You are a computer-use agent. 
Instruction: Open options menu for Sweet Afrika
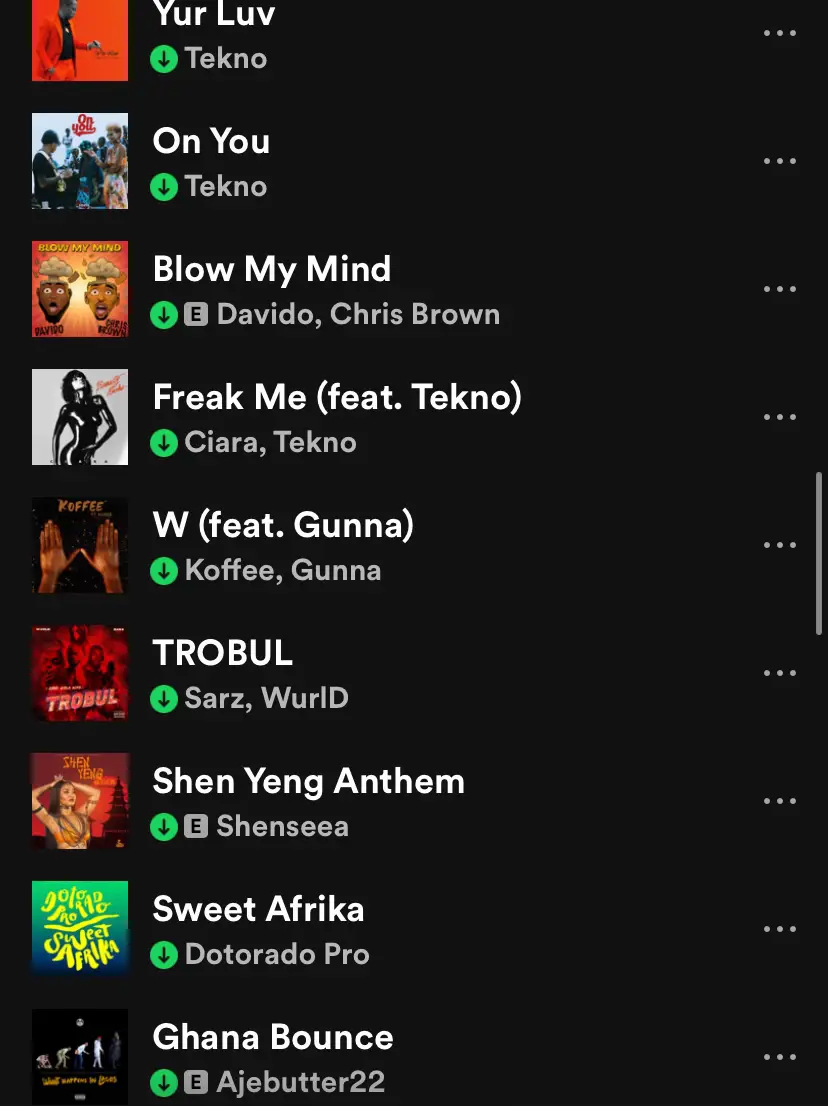(x=779, y=929)
